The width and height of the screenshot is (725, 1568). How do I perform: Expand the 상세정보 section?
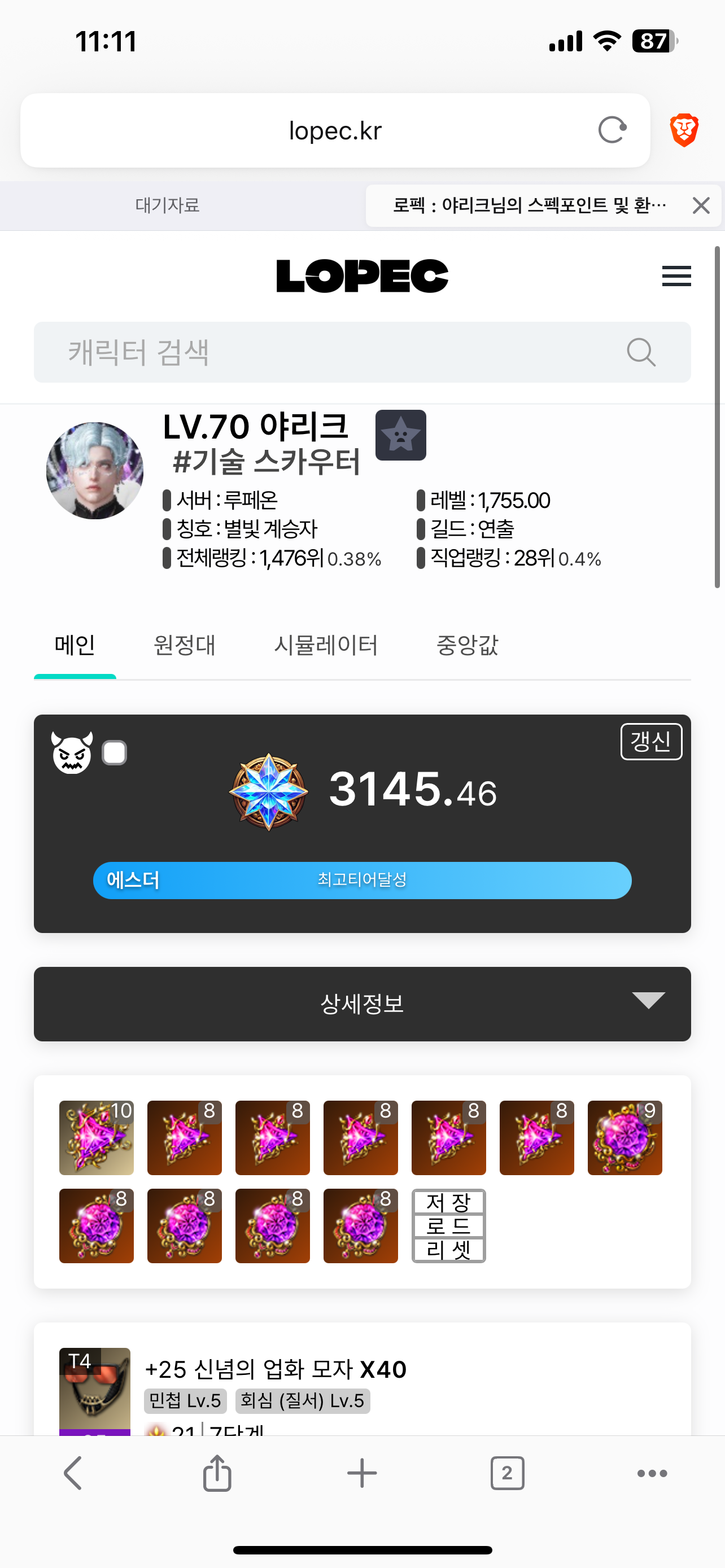coord(362,1004)
